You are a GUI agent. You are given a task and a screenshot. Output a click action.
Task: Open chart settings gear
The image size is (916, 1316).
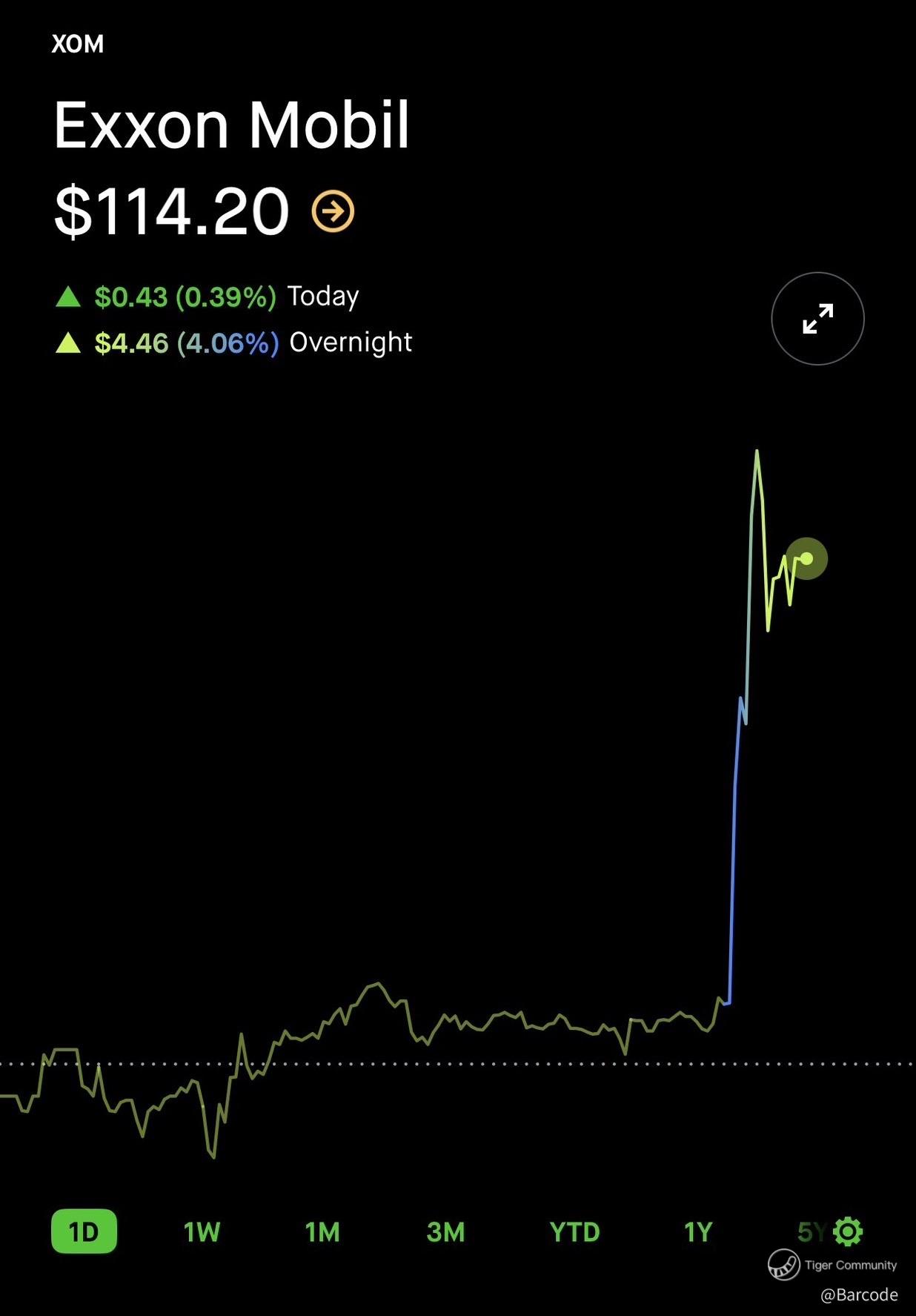pyautogui.click(x=848, y=1231)
